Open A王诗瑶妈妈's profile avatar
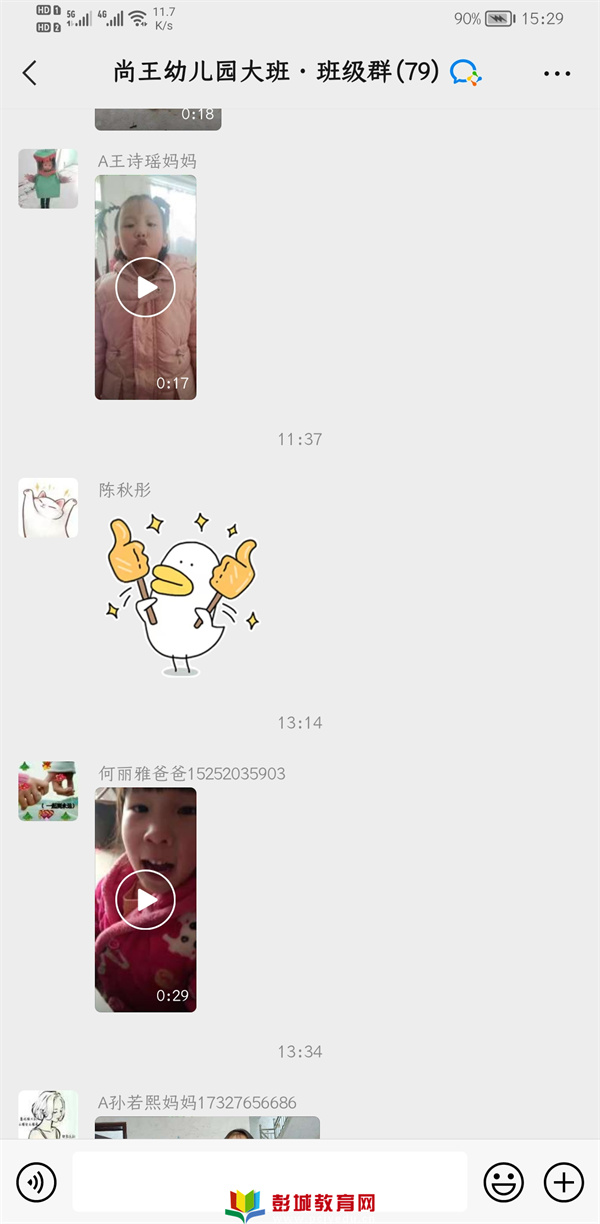600x1224 pixels. tap(48, 179)
